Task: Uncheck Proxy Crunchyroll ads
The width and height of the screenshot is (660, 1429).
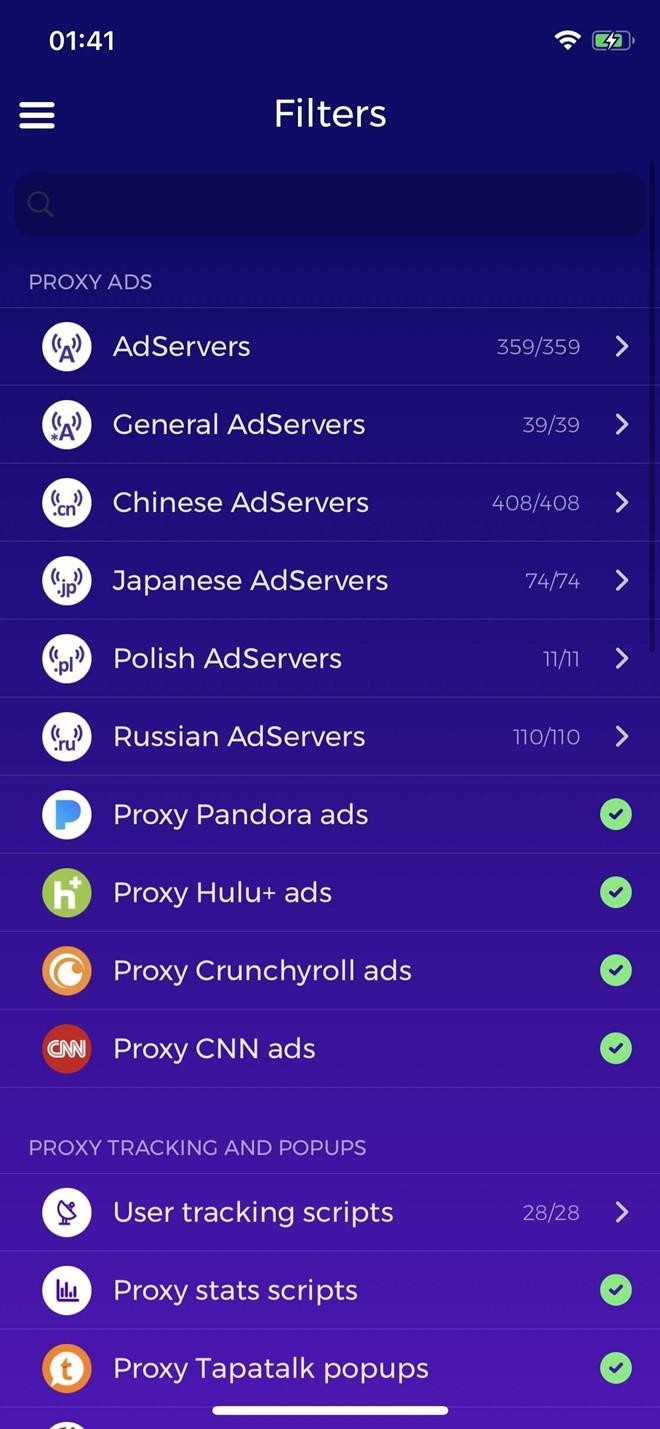Action: point(615,970)
